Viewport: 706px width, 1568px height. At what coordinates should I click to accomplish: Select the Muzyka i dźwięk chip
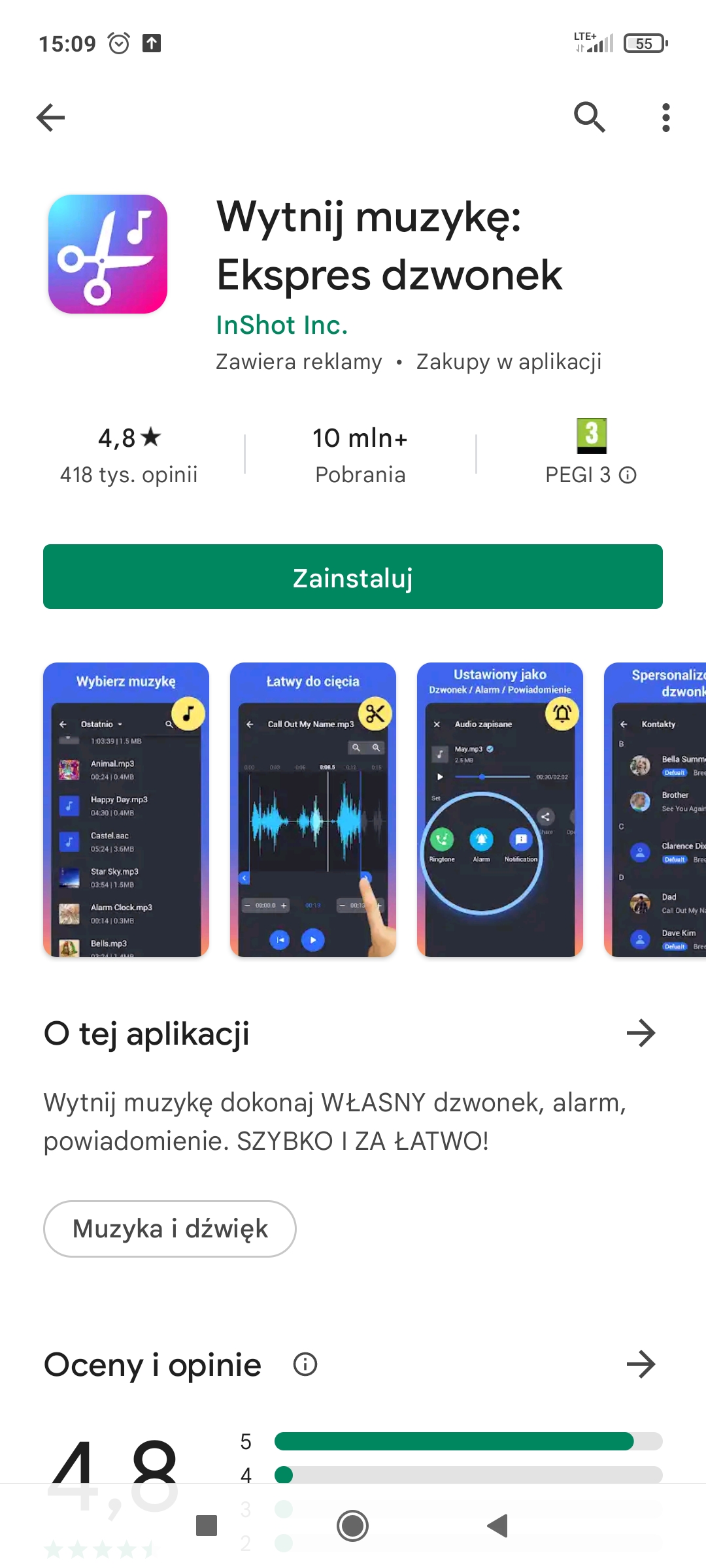pyautogui.click(x=170, y=1229)
